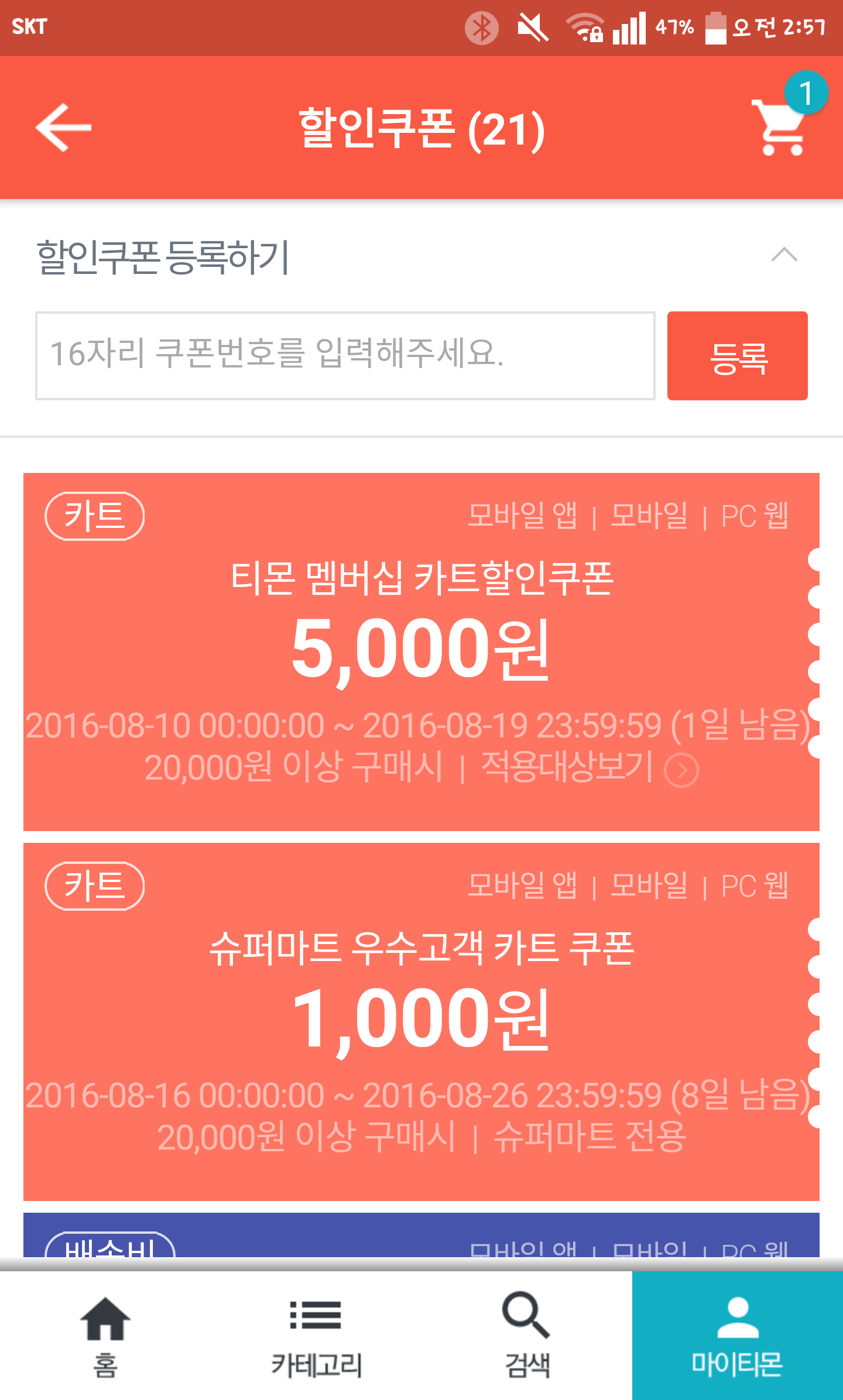Go to the 홈 tab

point(105,1336)
